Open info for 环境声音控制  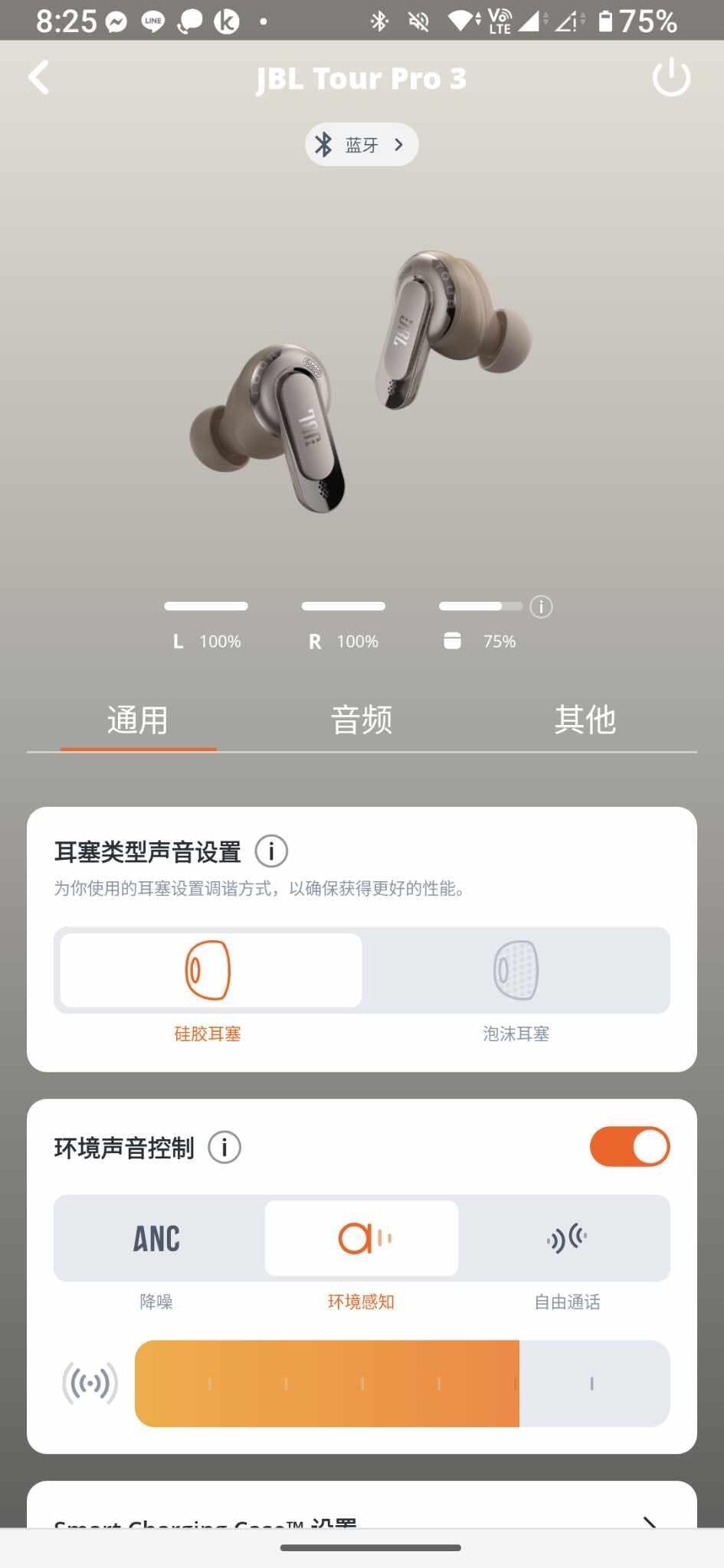pyautogui.click(x=224, y=1148)
